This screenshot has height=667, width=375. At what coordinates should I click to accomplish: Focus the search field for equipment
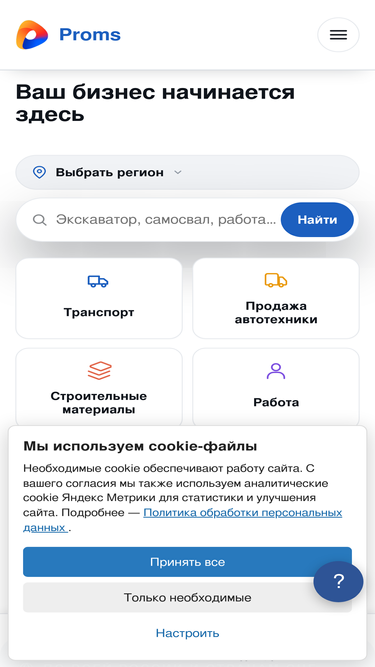pos(166,220)
